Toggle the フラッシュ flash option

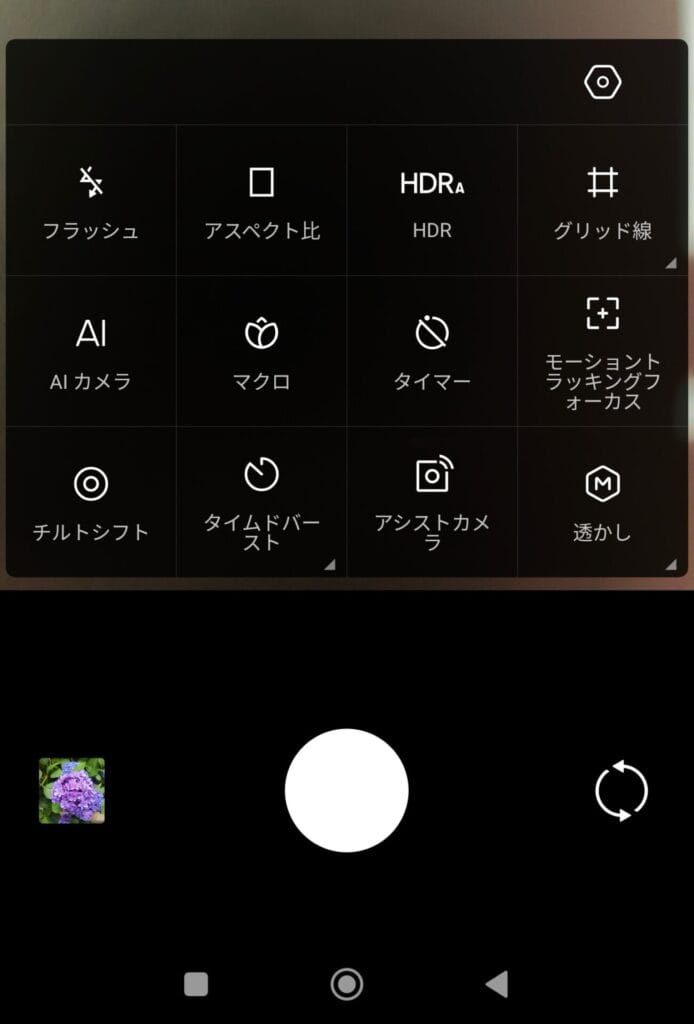coord(91,201)
